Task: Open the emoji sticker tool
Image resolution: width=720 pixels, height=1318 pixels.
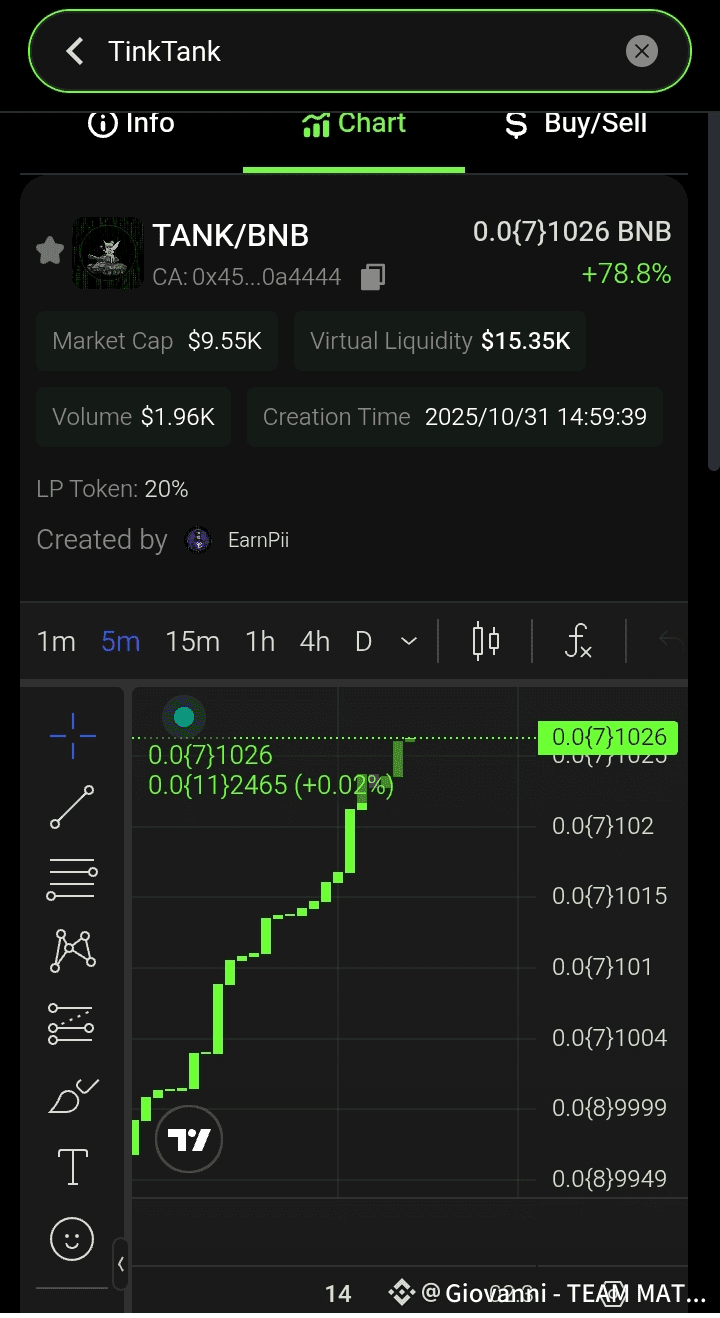Action: pyautogui.click(x=72, y=1240)
